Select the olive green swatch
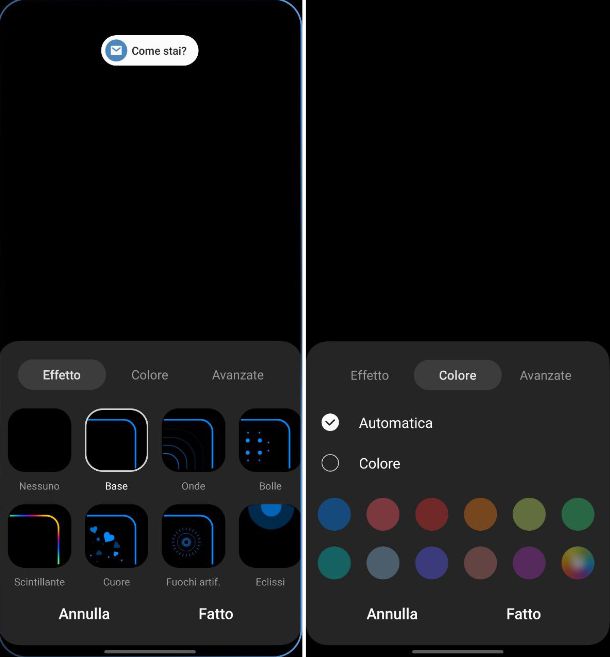The image size is (610, 657). pyautogui.click(x=529, y=514)
